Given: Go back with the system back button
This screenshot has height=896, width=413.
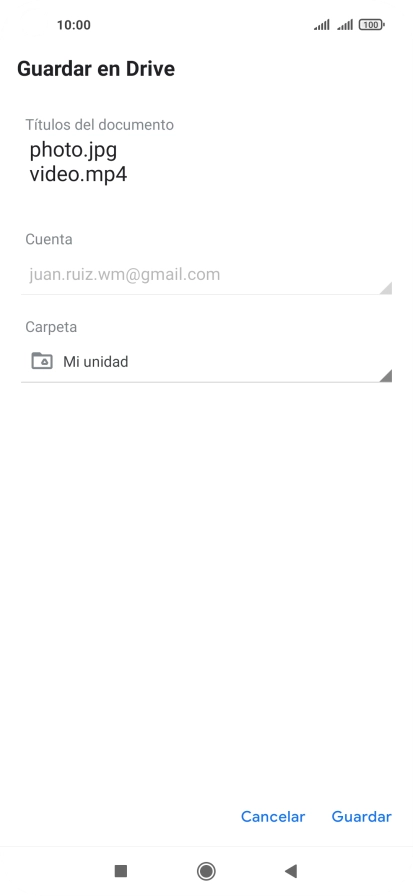Looking at the screenshot, I should 291,871.
